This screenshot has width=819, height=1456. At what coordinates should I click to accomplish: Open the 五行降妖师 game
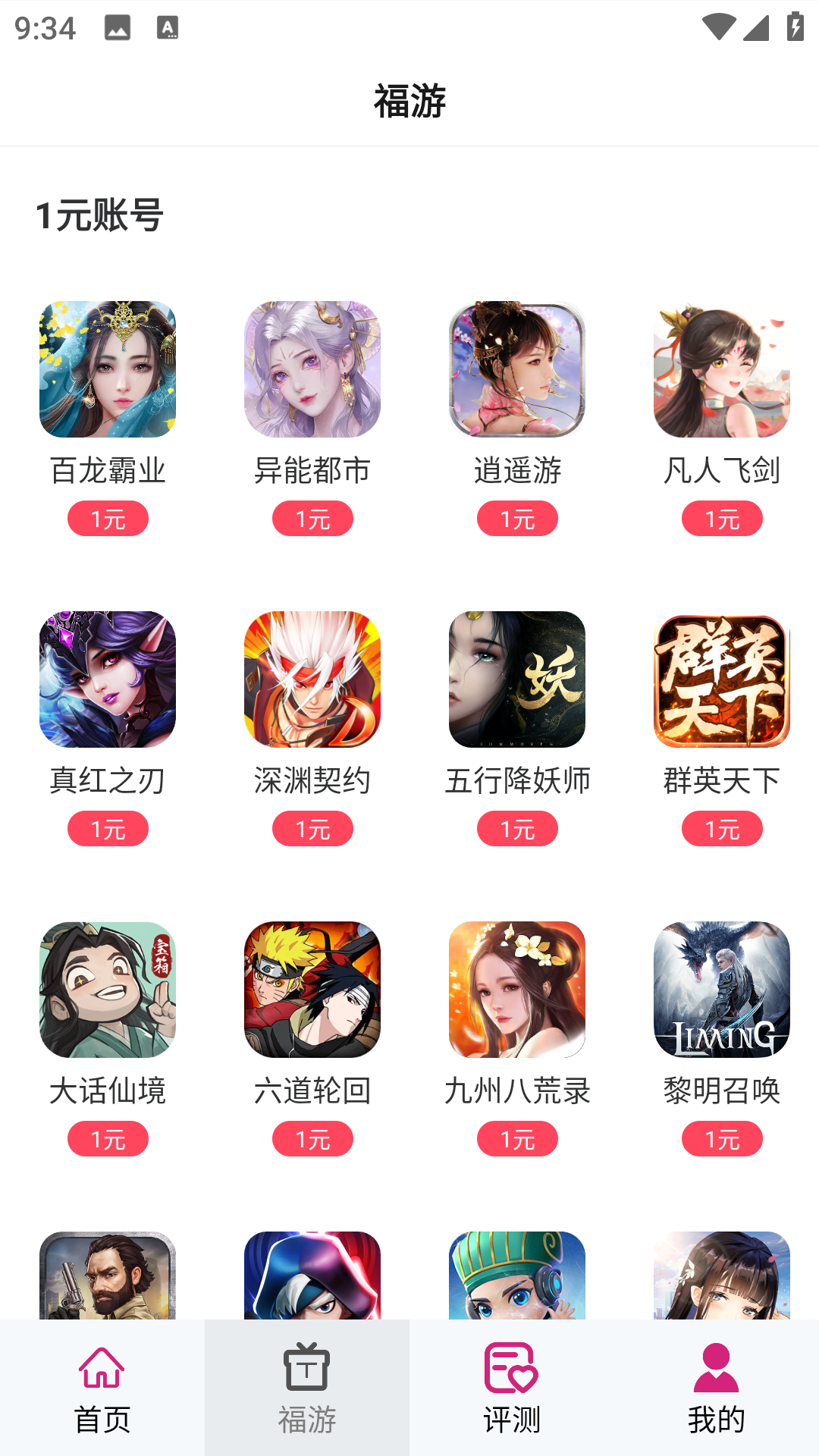(517, 679)
